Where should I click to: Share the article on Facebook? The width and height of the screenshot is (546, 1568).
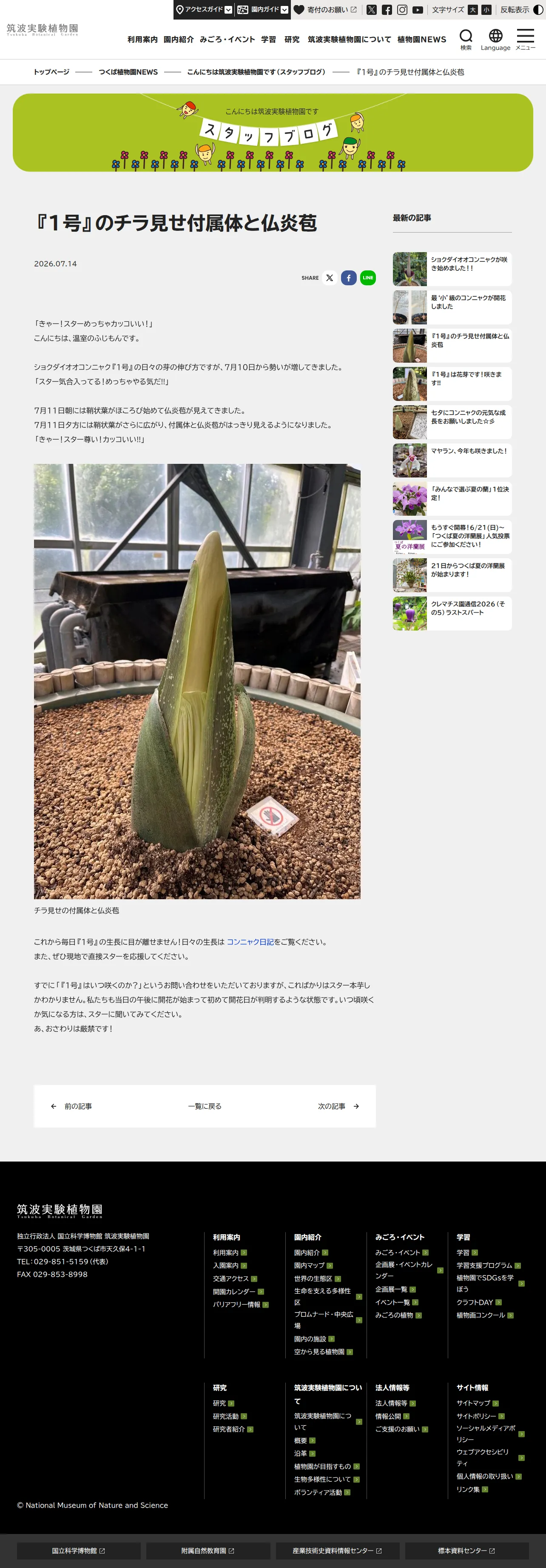click(349, 278)
